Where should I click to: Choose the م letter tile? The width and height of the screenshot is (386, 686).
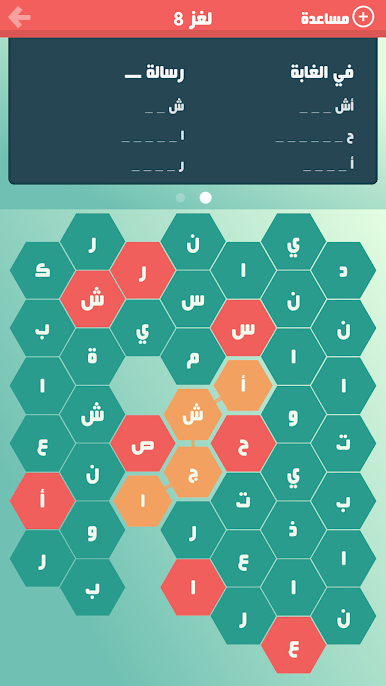[193, 357]
